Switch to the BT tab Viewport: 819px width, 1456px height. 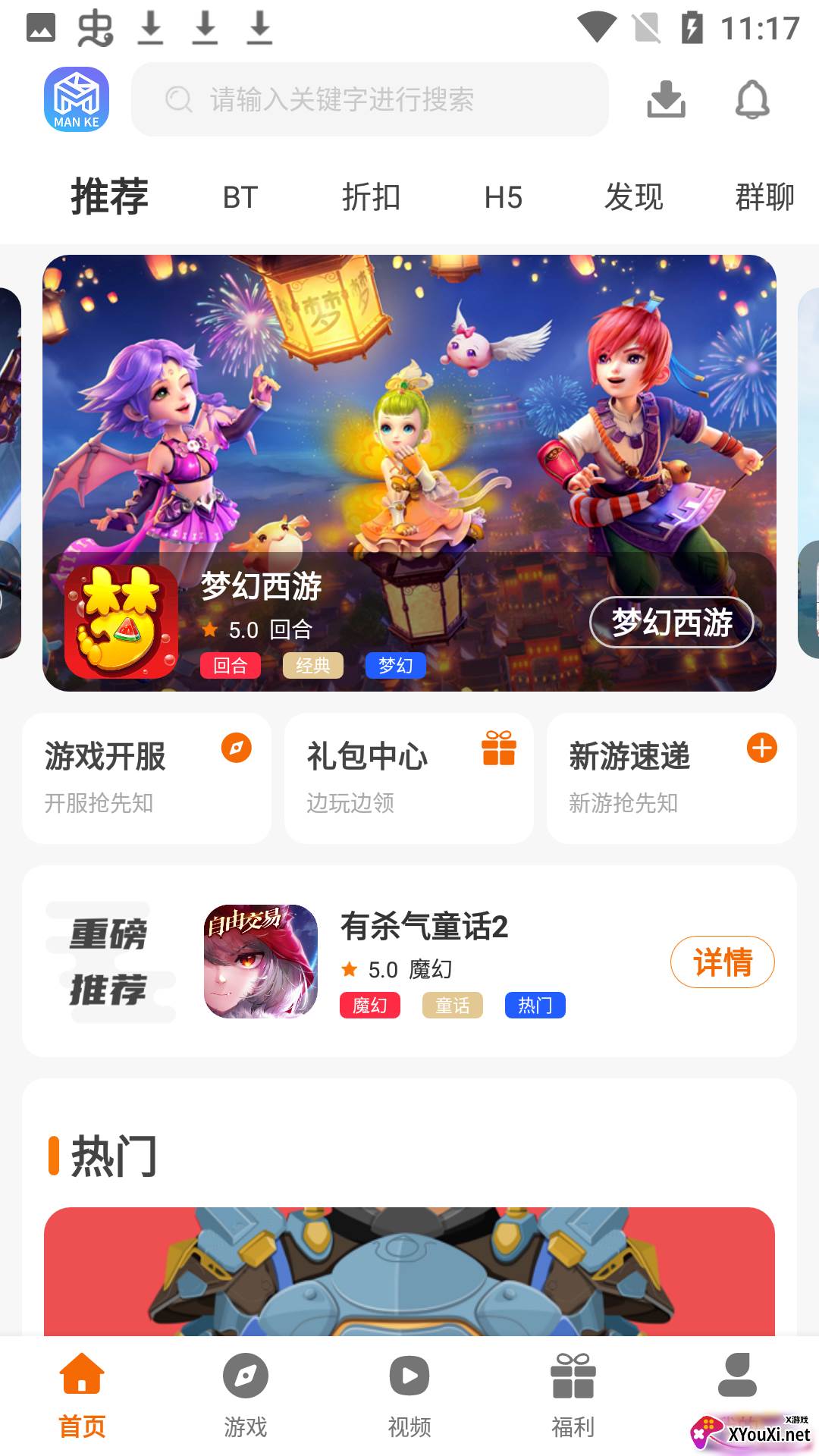240,198
